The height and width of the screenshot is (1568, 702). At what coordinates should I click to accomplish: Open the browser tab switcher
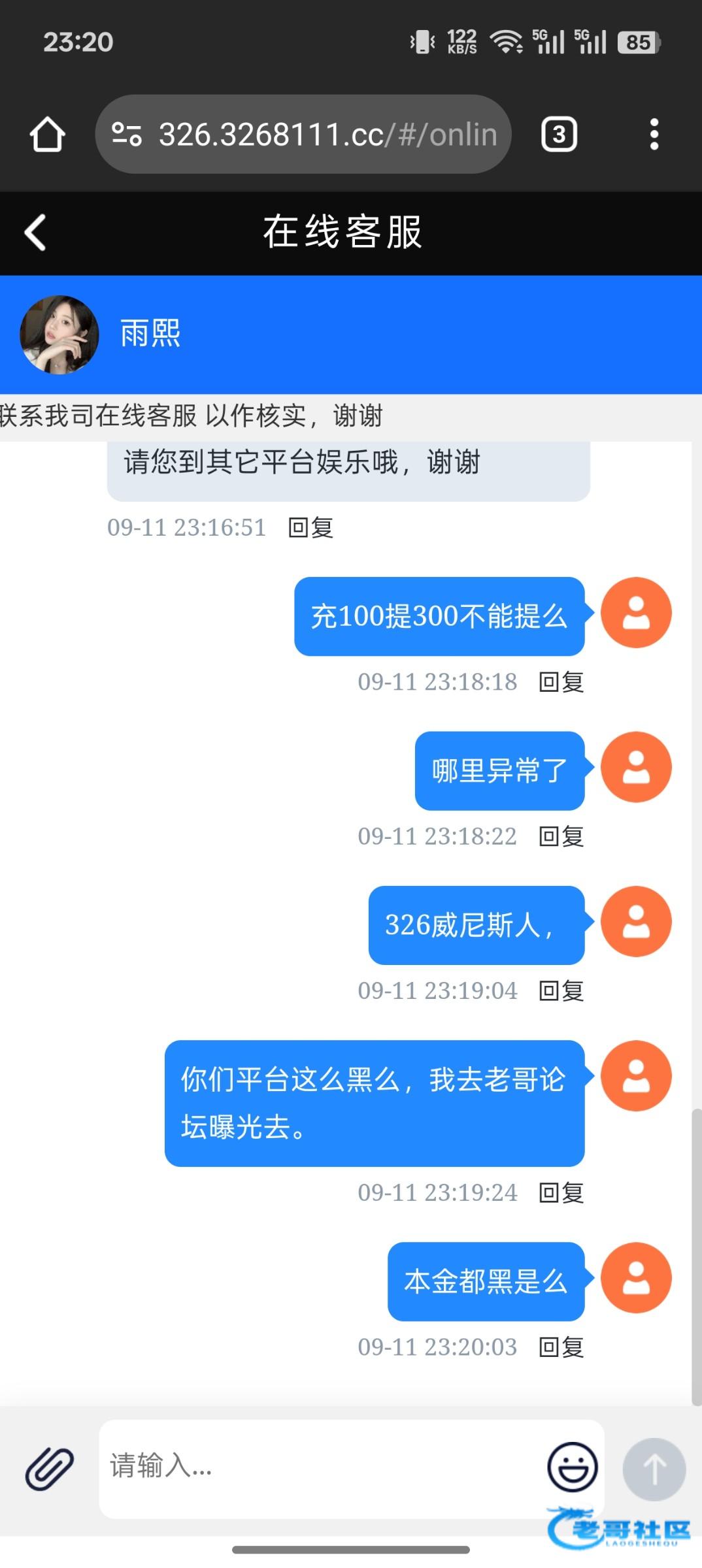(x=559, y=135)
